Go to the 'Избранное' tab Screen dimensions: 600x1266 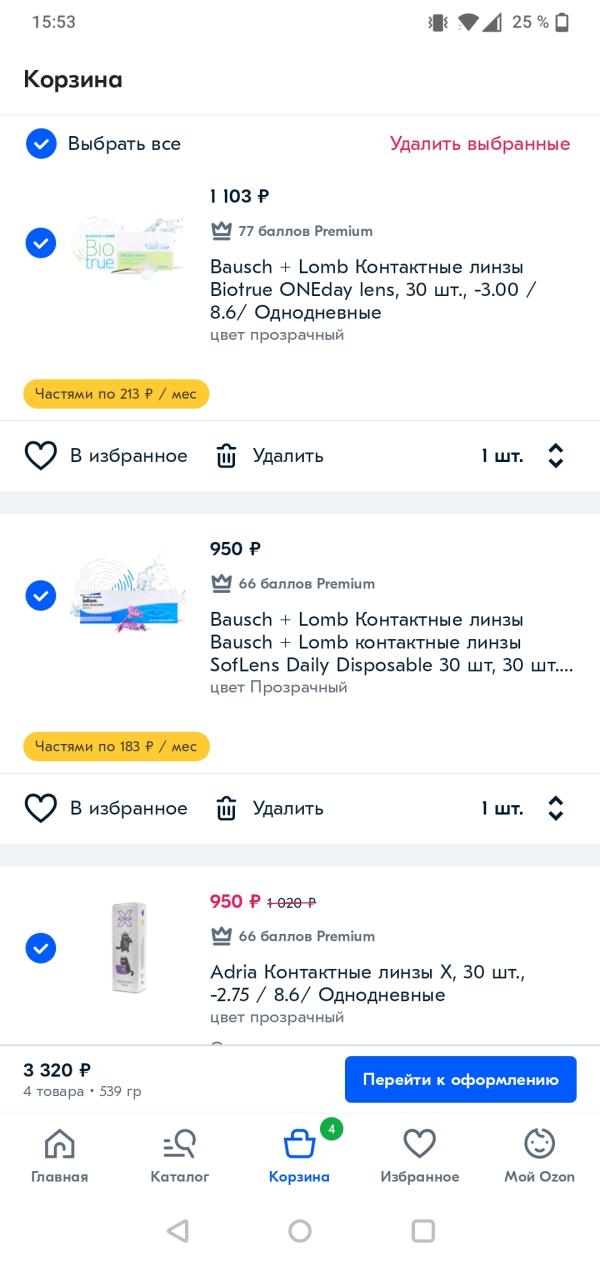420,1155
